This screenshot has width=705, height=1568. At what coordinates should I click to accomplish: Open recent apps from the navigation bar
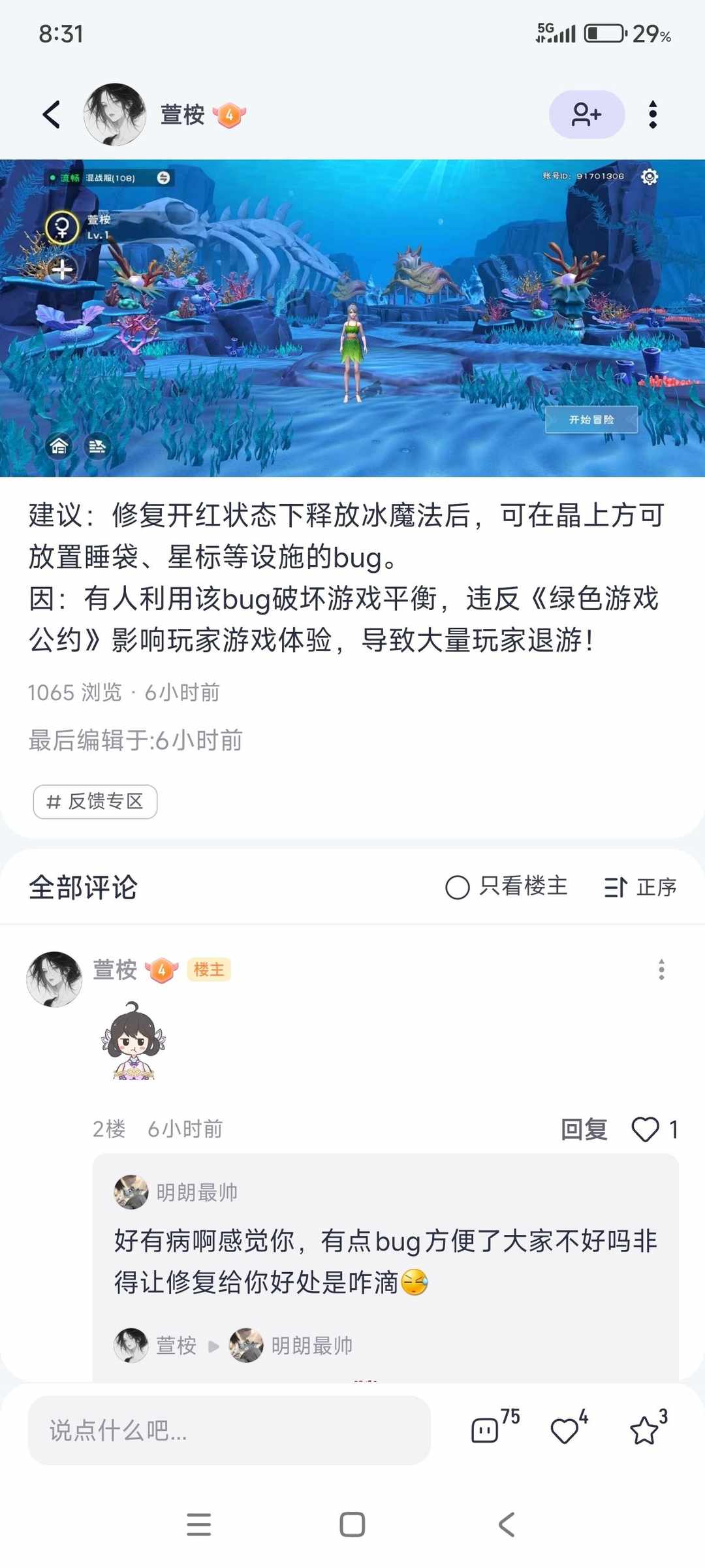(x=198, y=1525)
